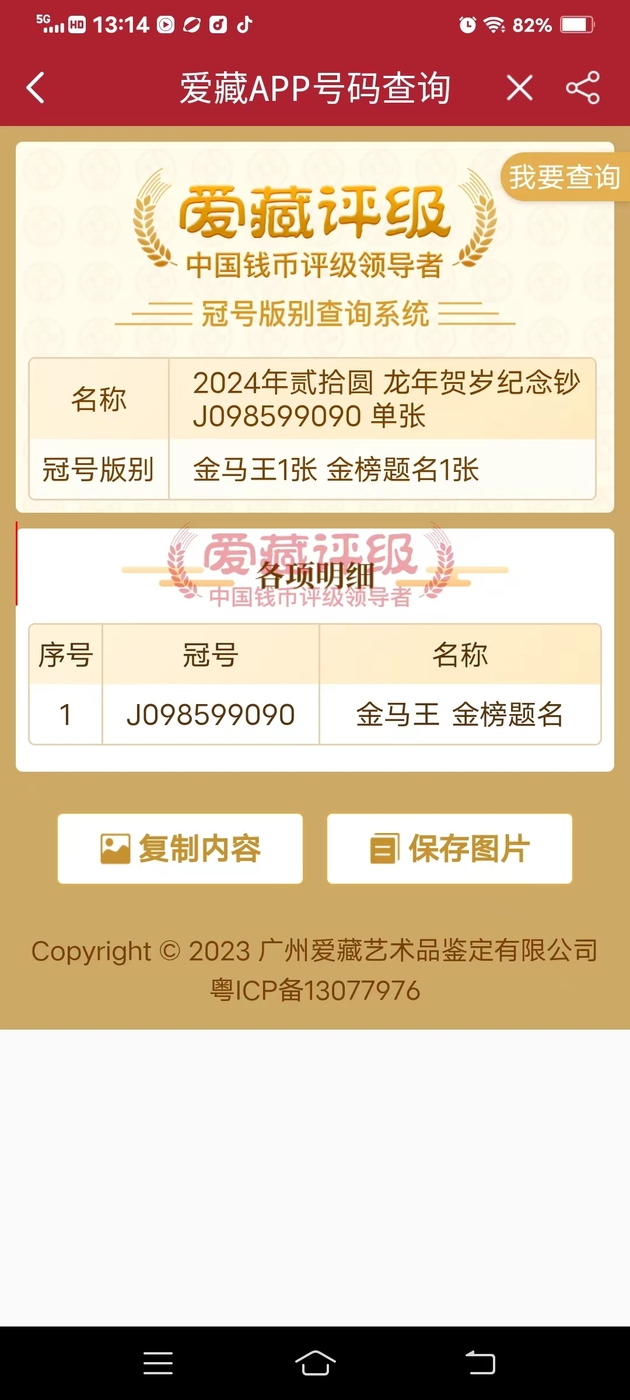
Task: Tap the 我要查询 button
Action: click(x=564, y=177)
